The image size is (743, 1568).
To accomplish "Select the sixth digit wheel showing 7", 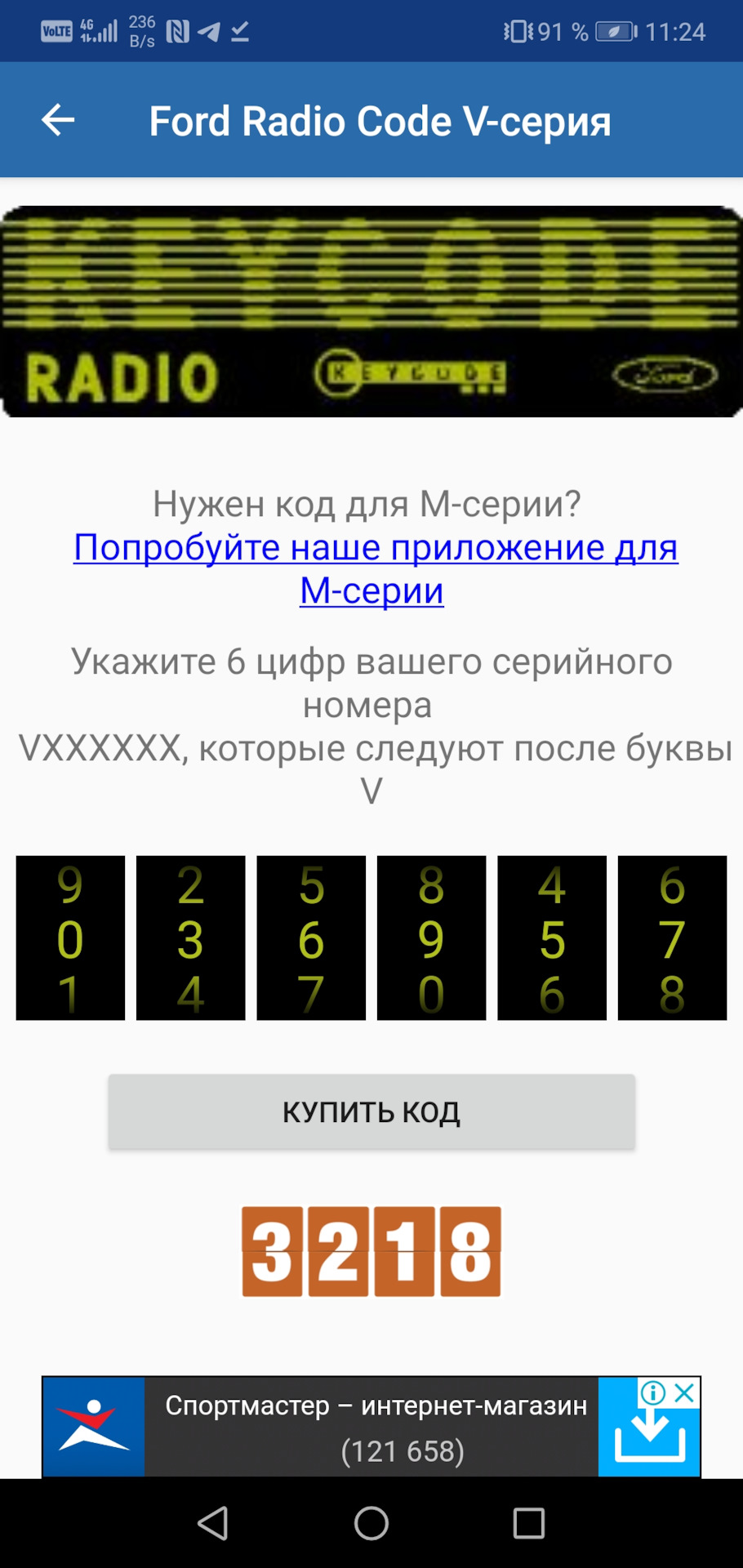I will [x=672, y=938].
